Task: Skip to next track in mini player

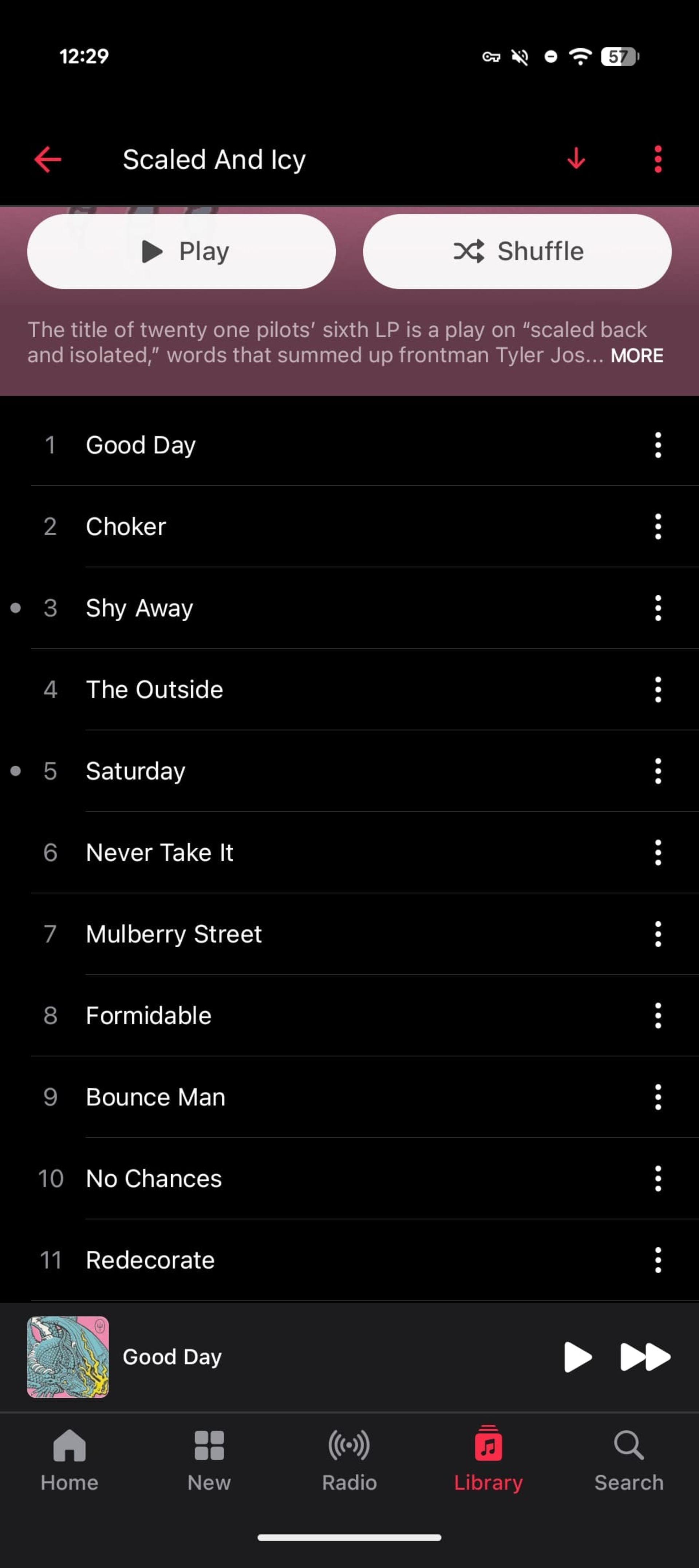Action: click(x=645, y=1357)
